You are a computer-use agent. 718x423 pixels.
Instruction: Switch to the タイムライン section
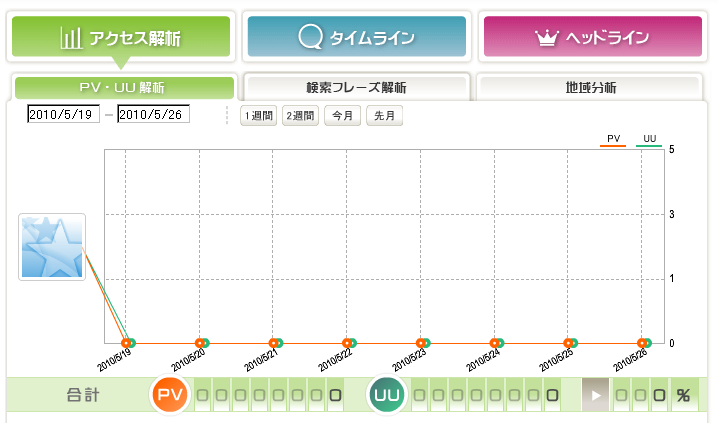(357, 37)
